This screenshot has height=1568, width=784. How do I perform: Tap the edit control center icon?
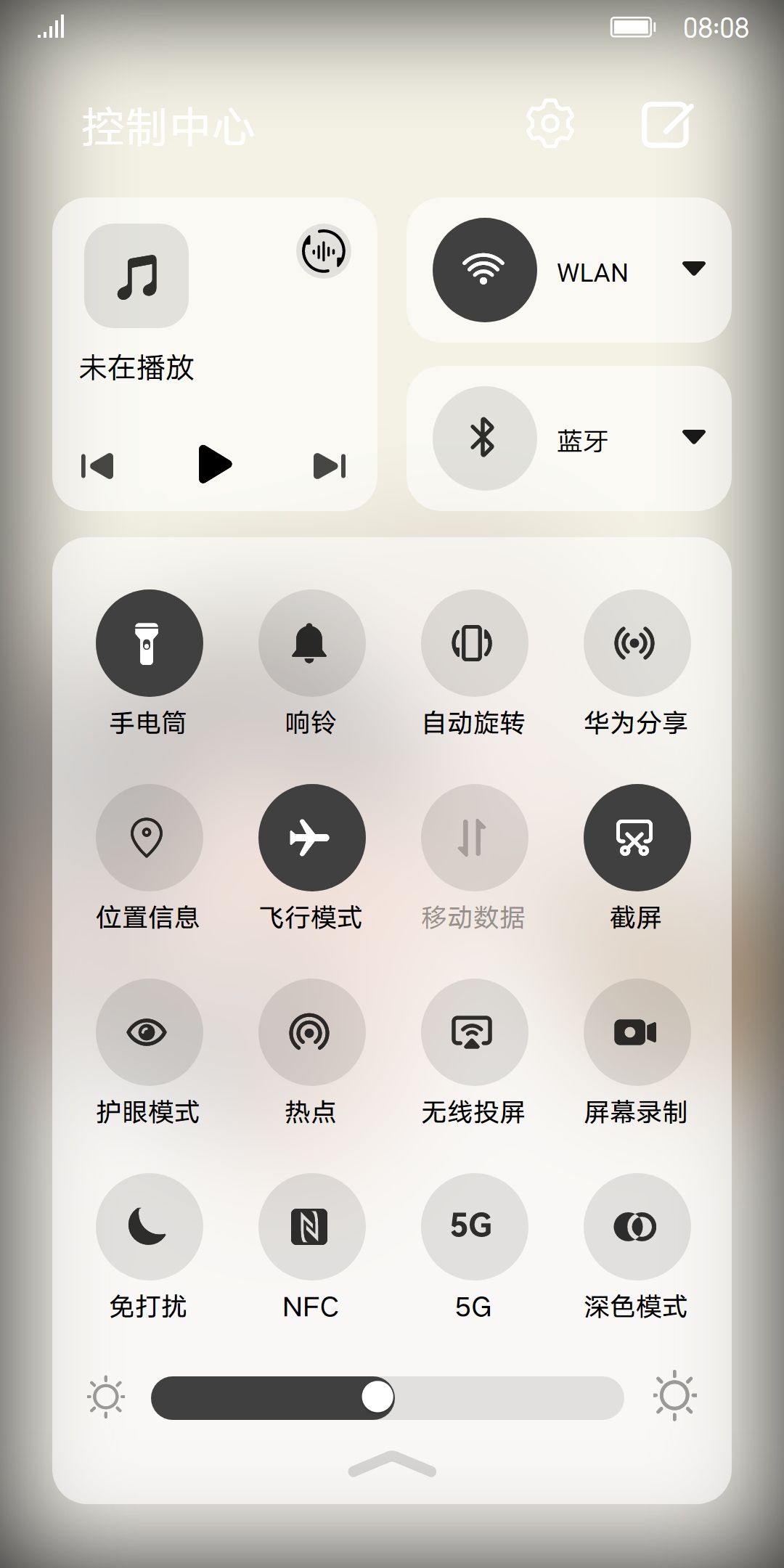point(667,125)
